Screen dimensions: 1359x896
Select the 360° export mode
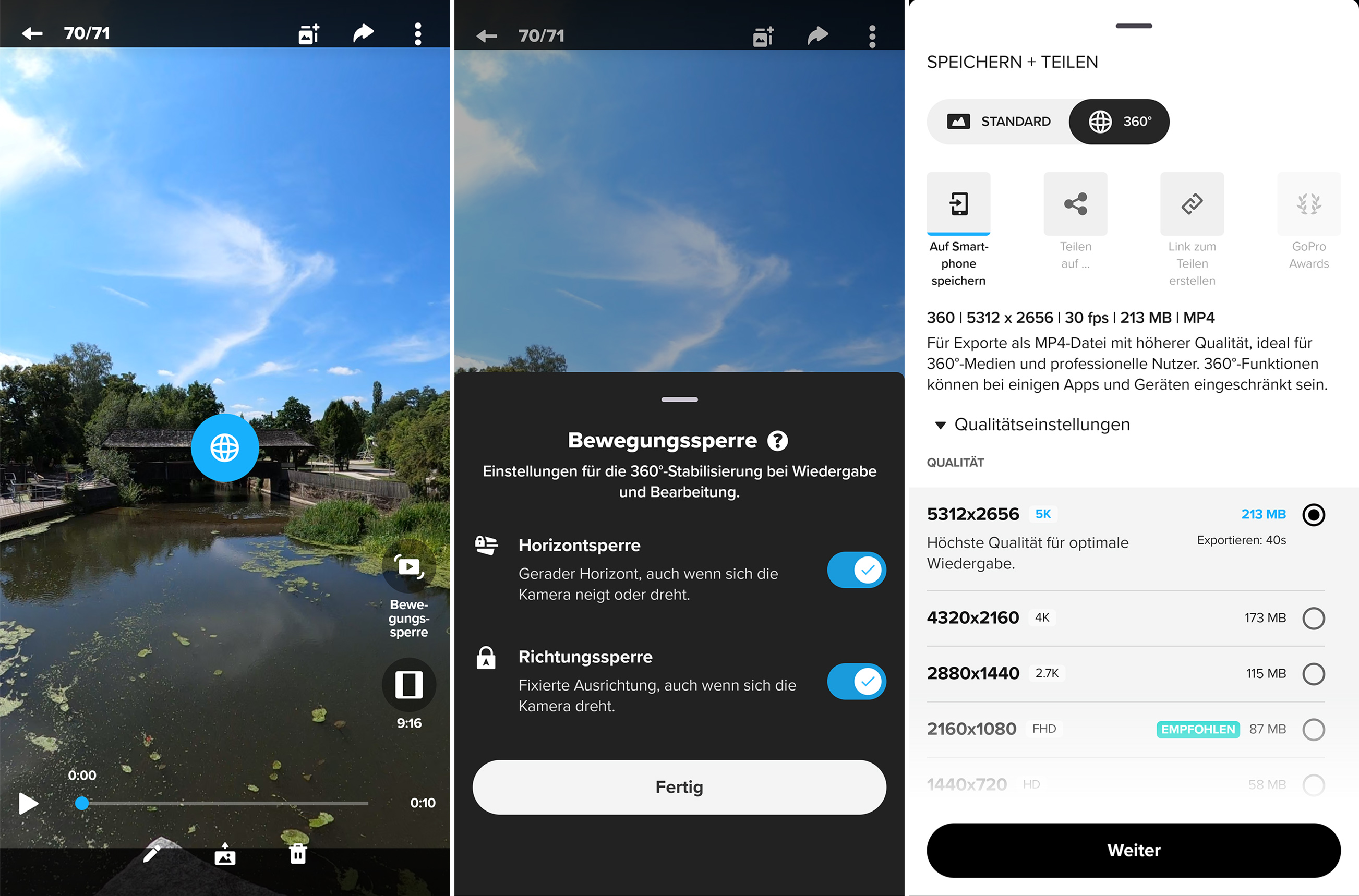[1119, 122]
